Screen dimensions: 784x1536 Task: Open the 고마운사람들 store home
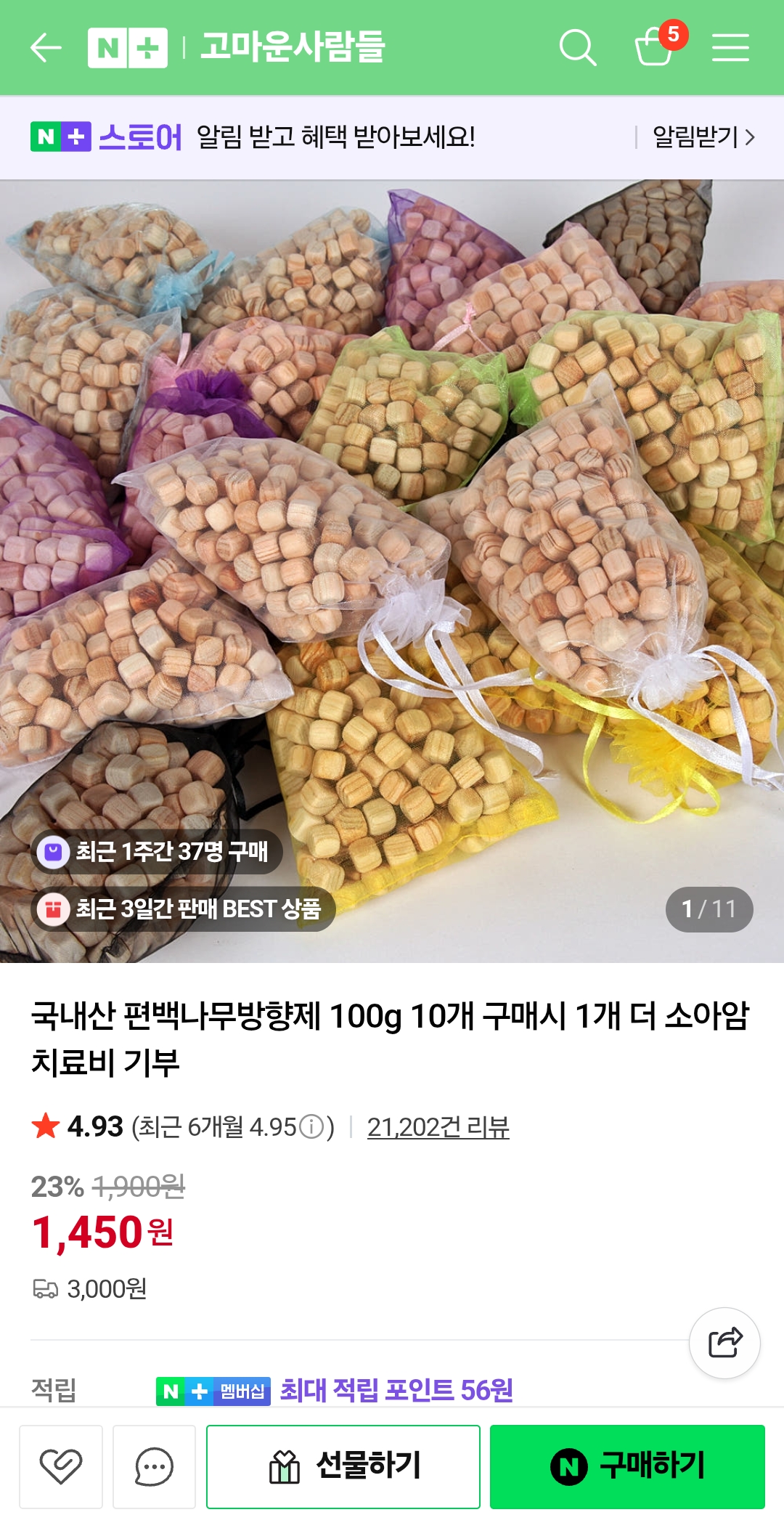coord(292,47)
